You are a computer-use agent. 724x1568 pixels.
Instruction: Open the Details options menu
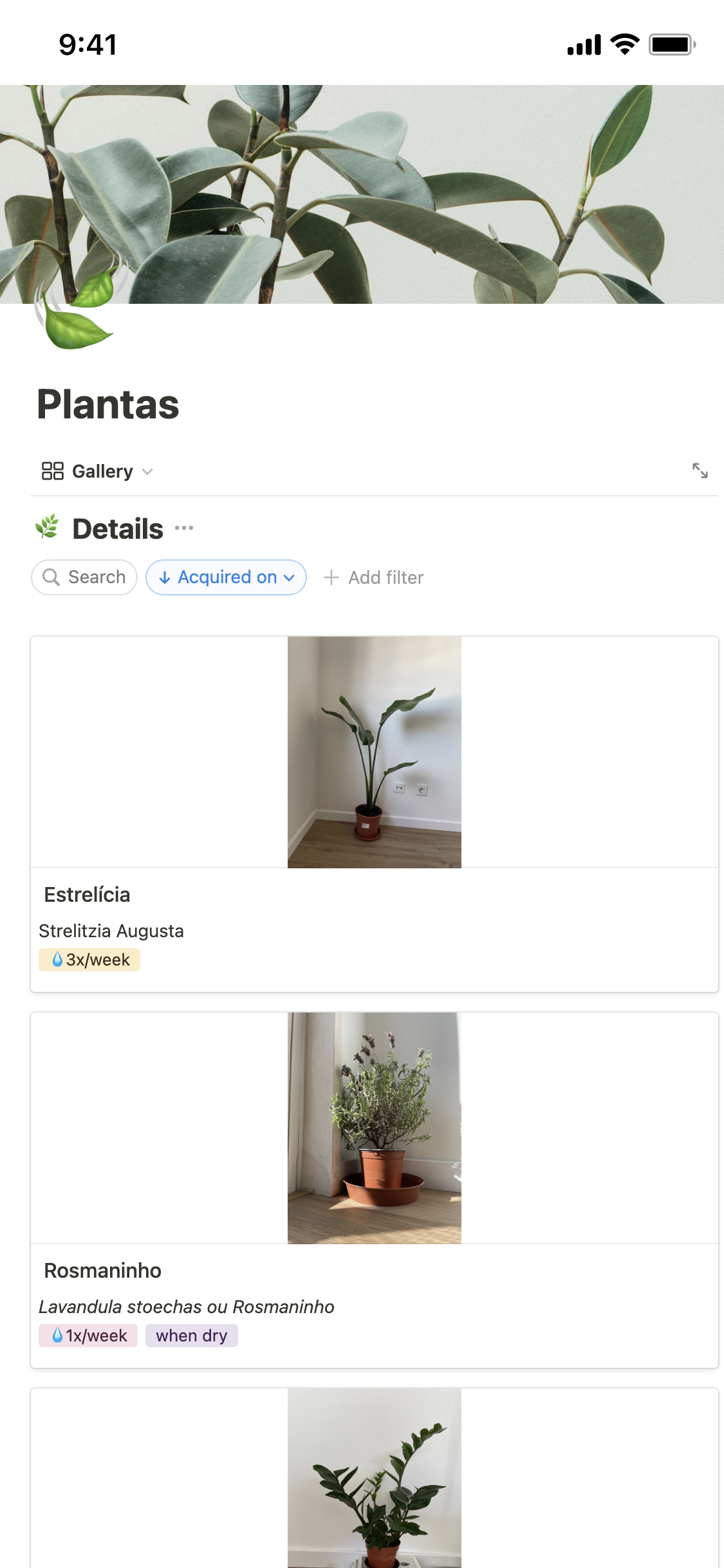tap(184, 528)
